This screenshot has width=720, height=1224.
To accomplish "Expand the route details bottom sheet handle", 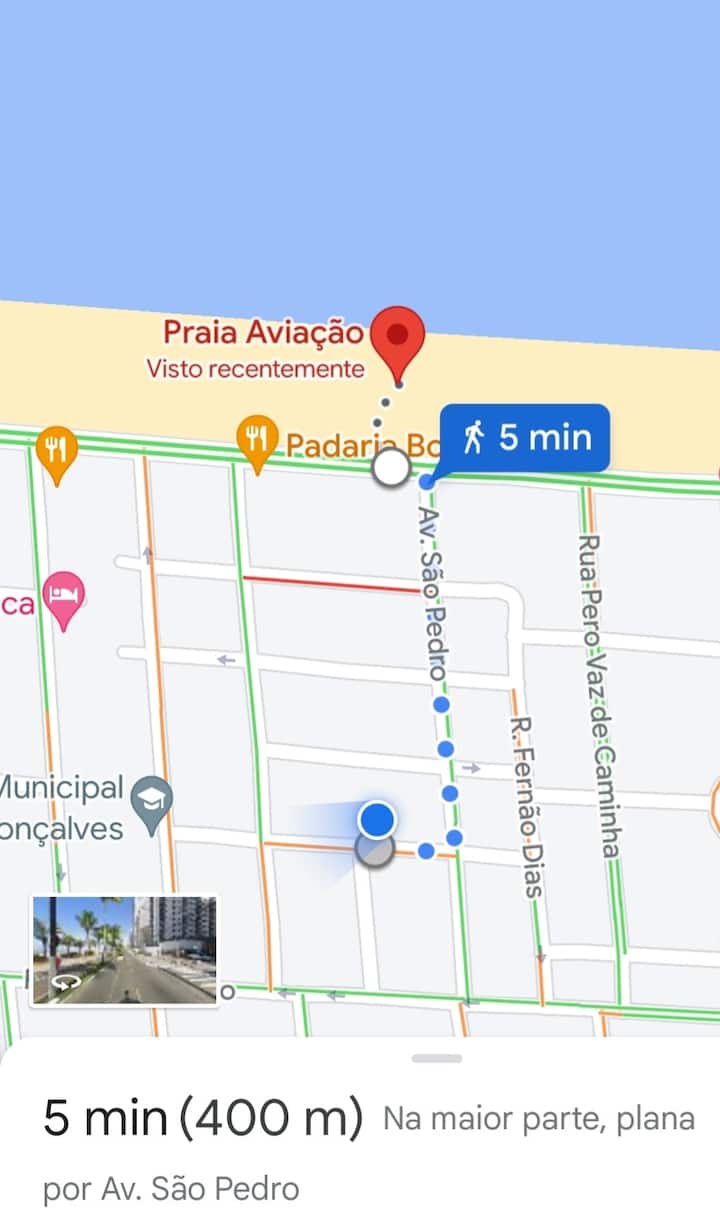I will click(x=437, y=1058).
